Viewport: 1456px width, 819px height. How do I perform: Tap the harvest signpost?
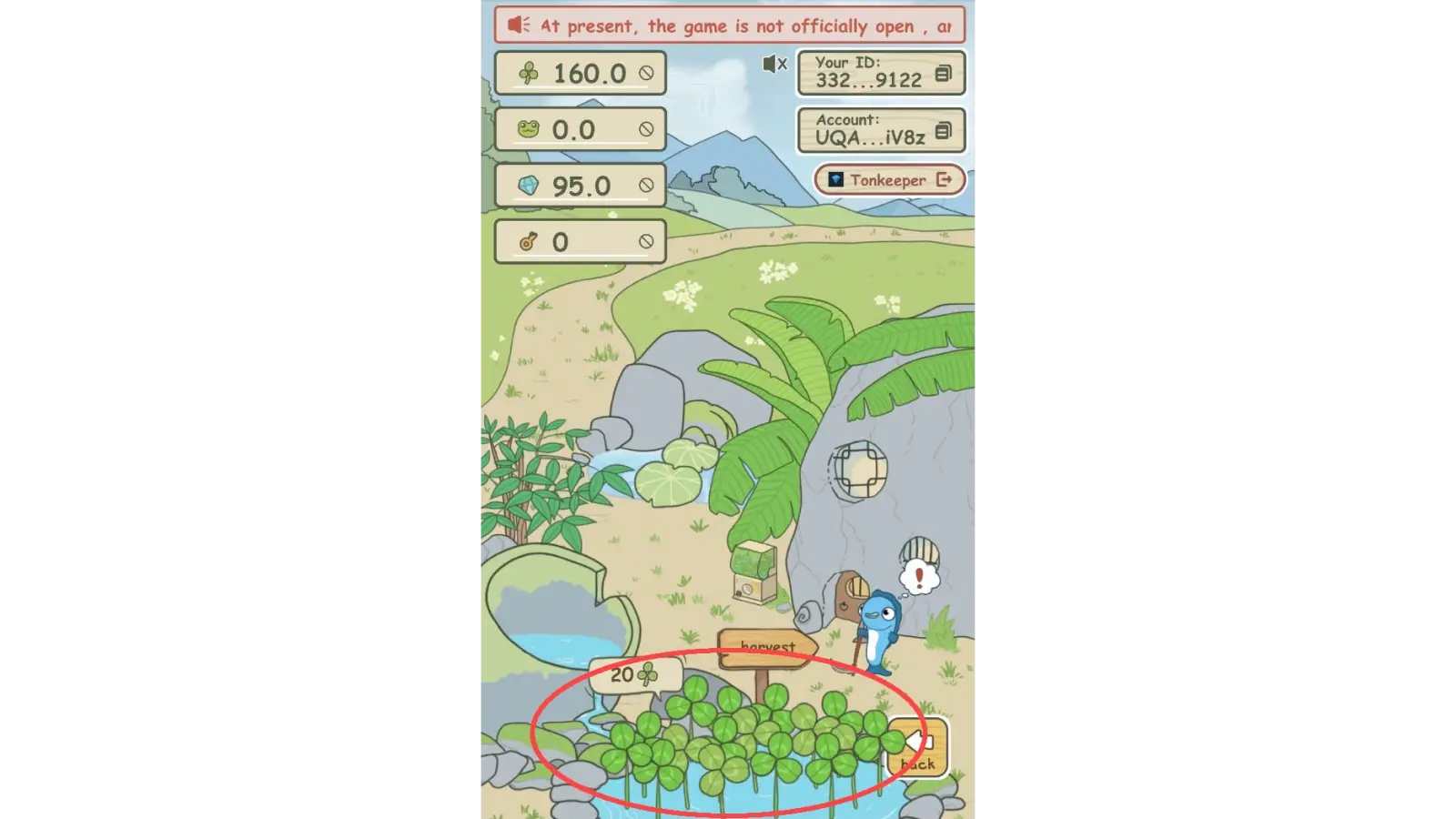[766, 648]
